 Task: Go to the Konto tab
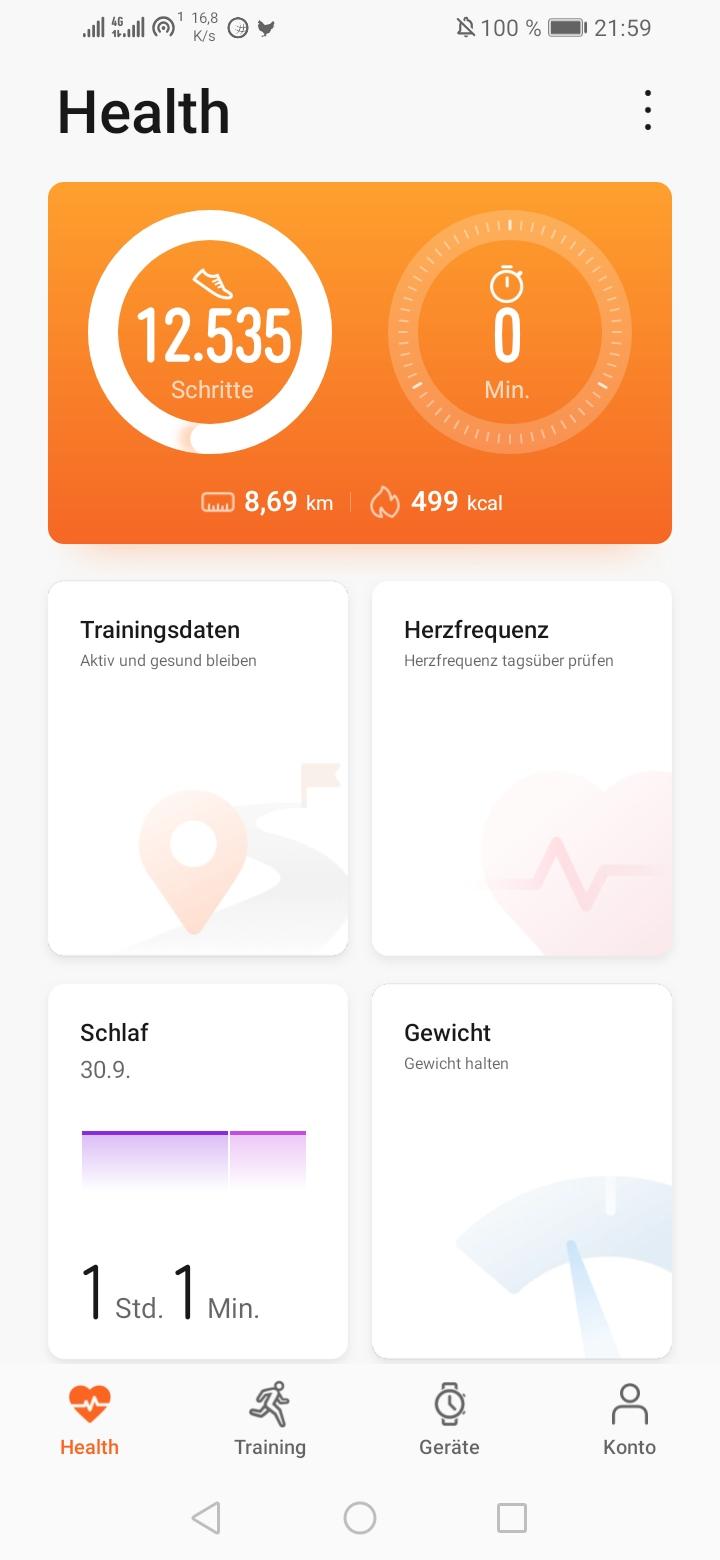click(630, 1420)
